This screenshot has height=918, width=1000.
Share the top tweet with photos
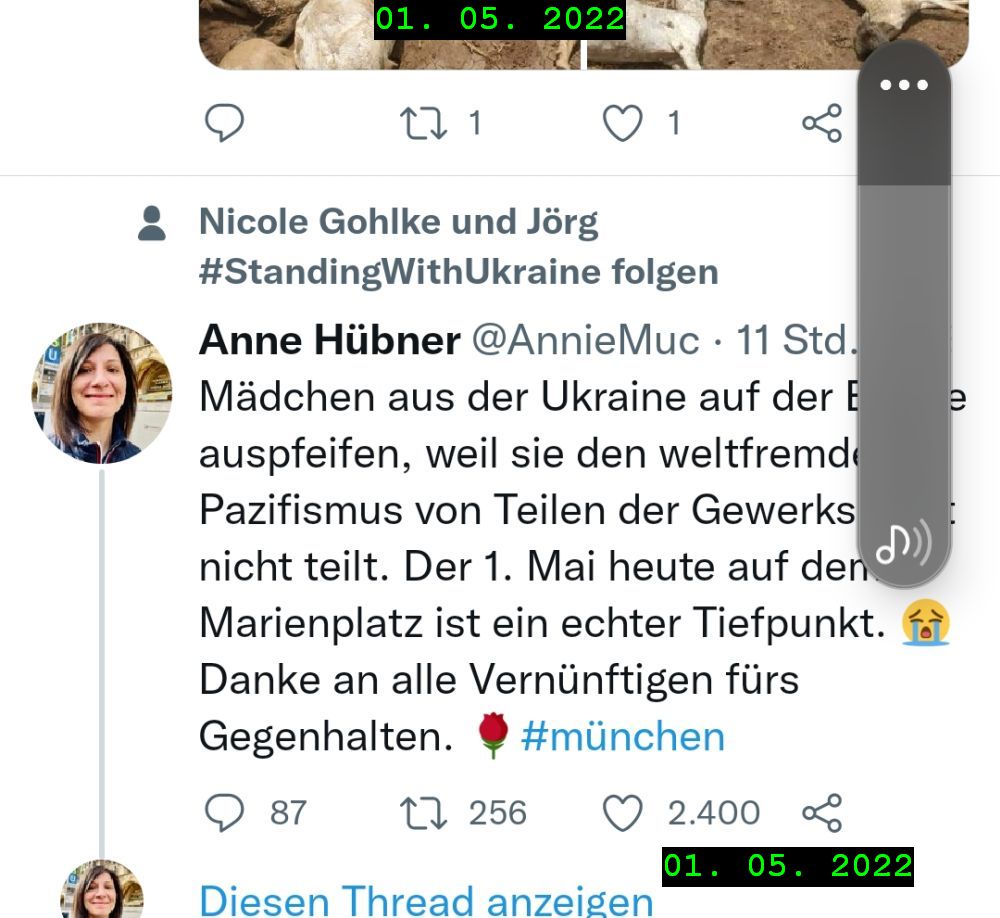click(x=822, y=124)
